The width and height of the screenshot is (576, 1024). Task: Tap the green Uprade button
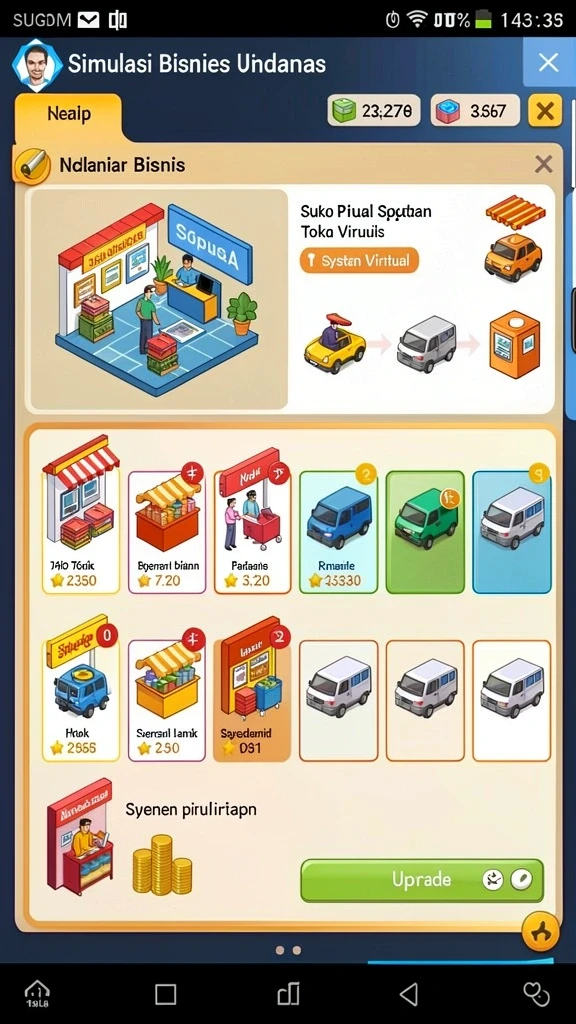(422, 880)
